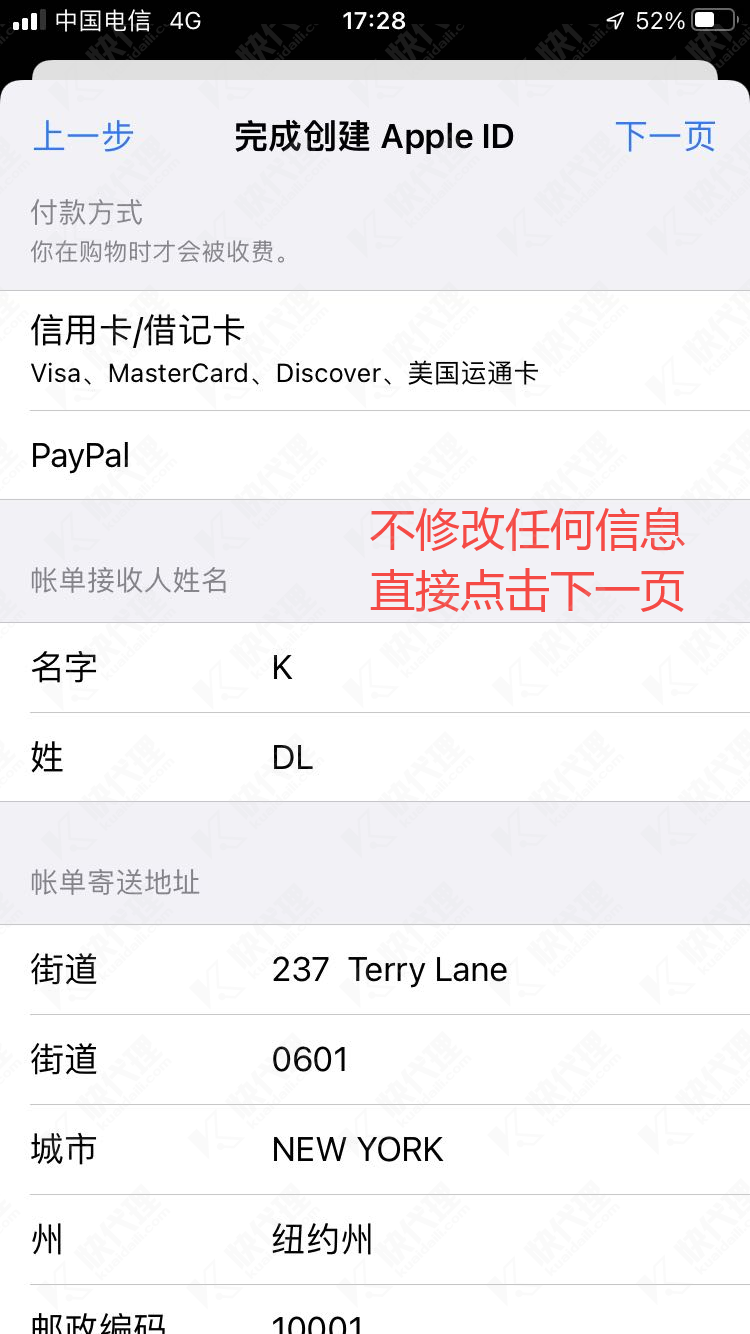Select 信用卡/借记卡 as payment method
Screen dimensions: 750x1334
375,350
